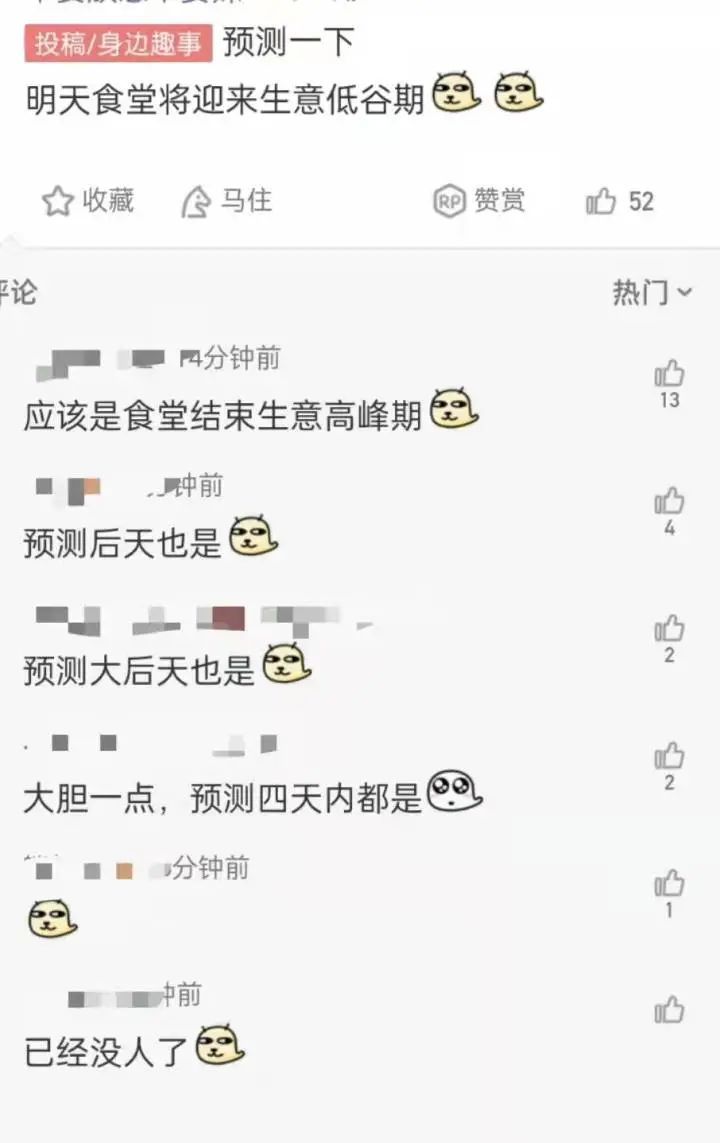Open the 热门 comment sort dropdown

pyautogui.click(x=652, y=292)
